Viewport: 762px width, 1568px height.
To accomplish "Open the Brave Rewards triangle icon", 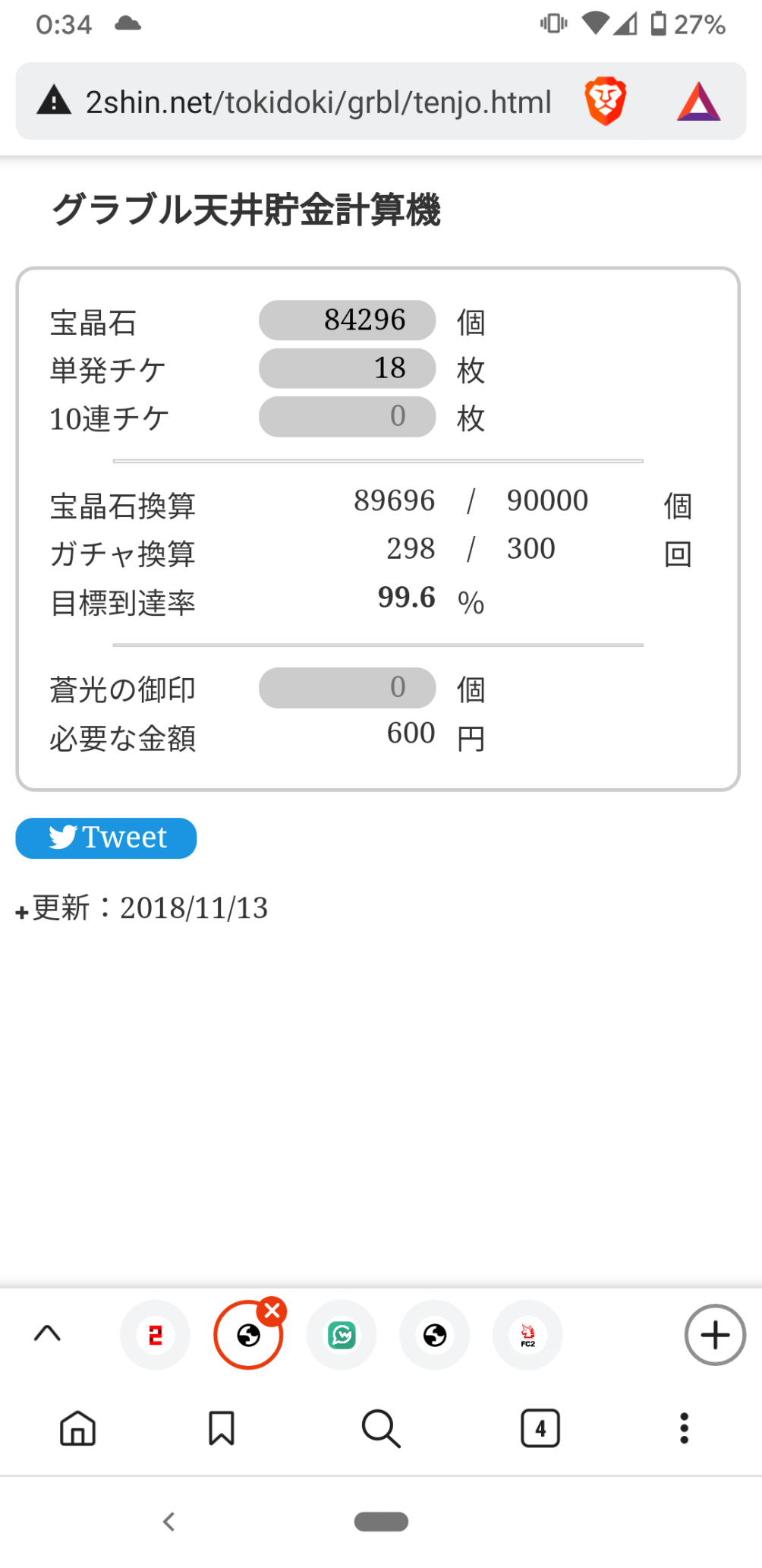I will [698, 102].
